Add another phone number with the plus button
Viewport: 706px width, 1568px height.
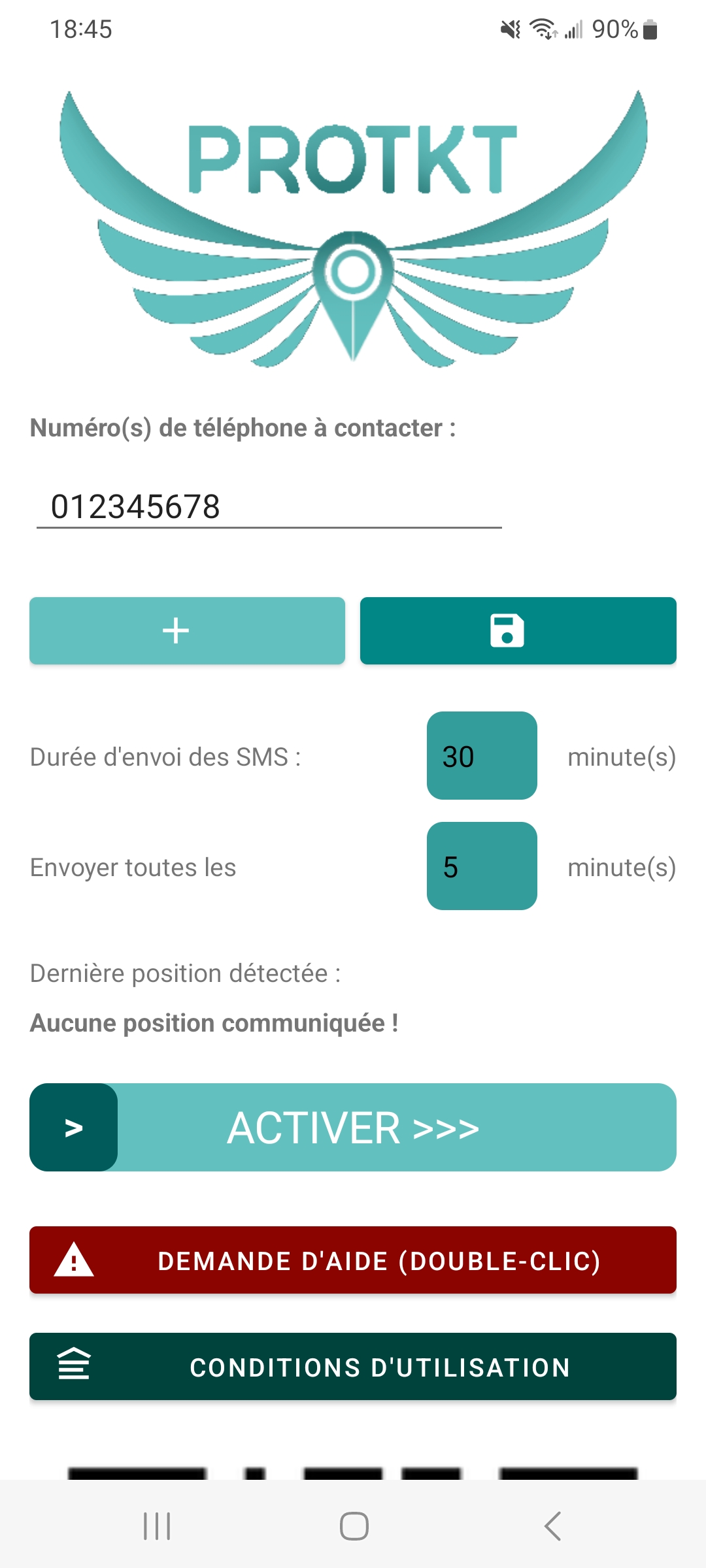point(187,630)
